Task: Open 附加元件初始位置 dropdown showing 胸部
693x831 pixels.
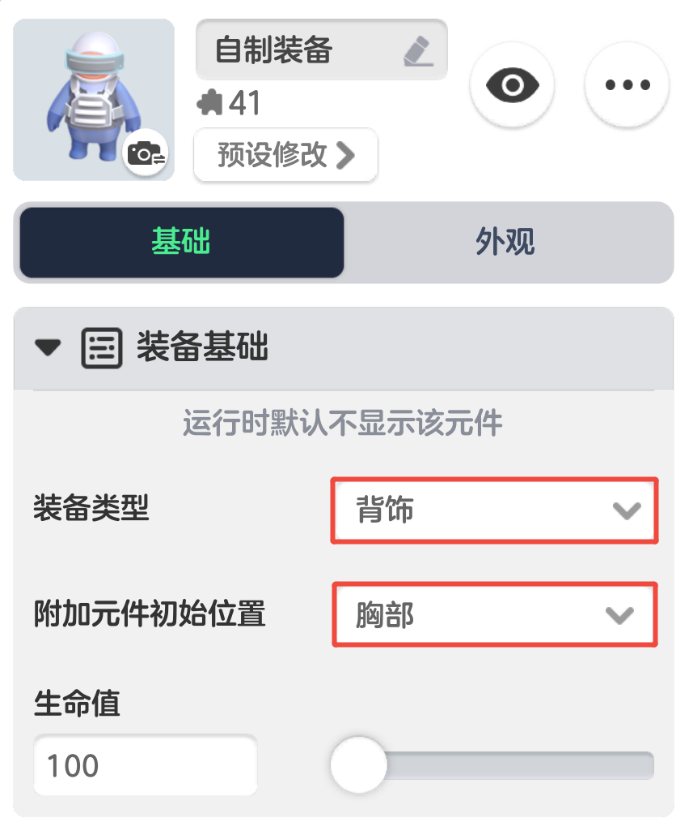Action: pos(494,615)
